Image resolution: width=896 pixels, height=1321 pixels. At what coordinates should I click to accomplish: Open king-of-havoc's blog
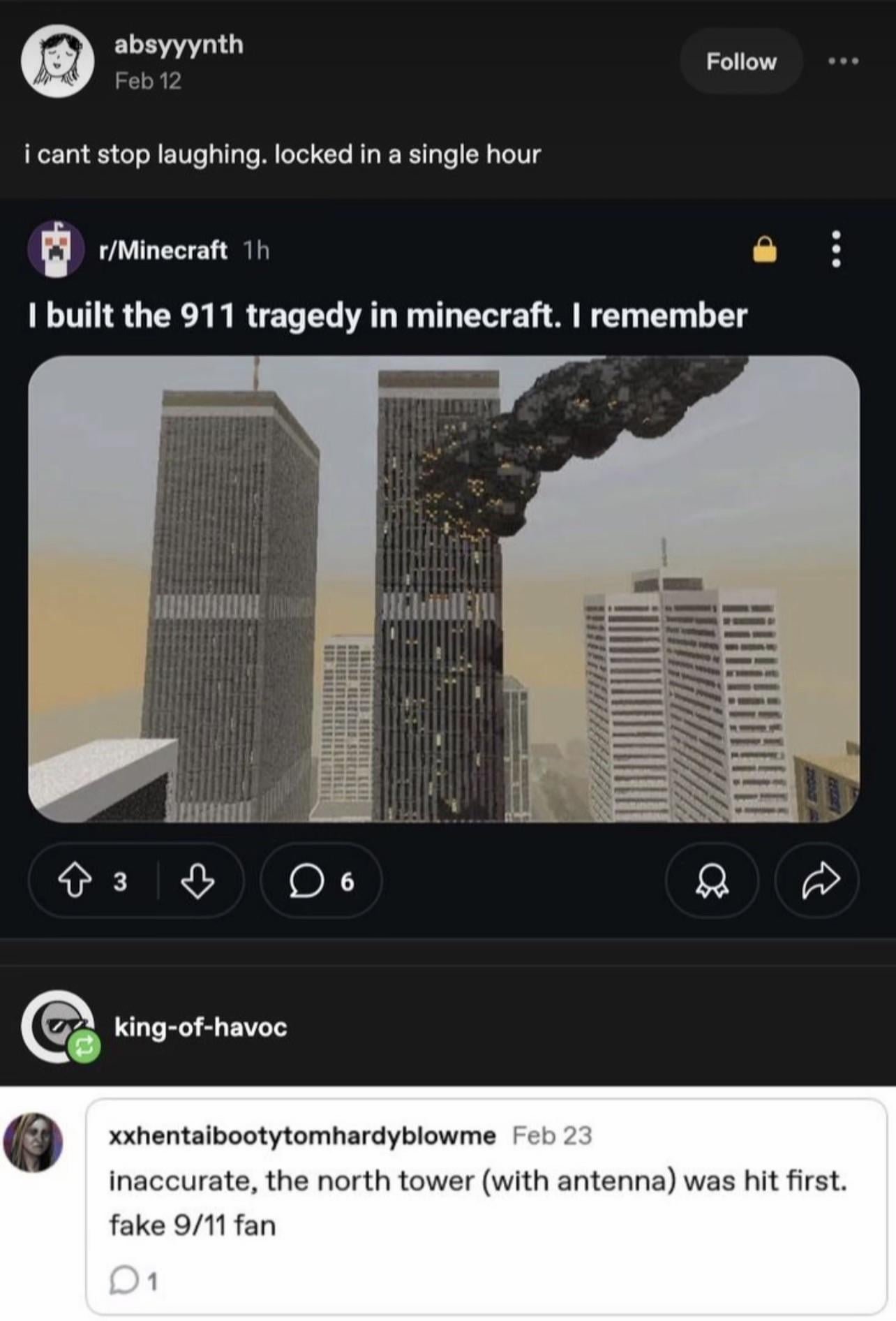coord(200,1027)
